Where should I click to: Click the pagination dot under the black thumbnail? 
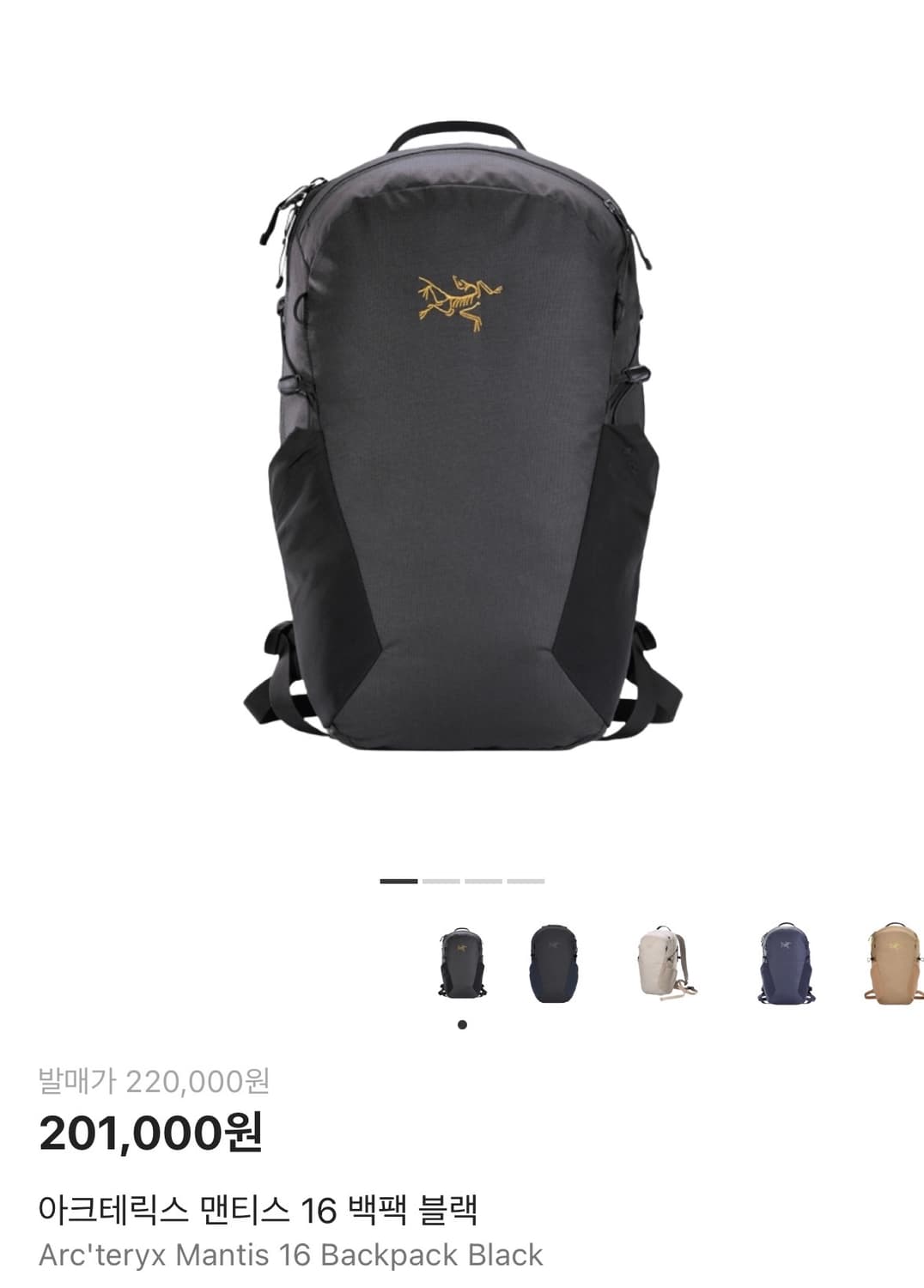[461, 1024]
